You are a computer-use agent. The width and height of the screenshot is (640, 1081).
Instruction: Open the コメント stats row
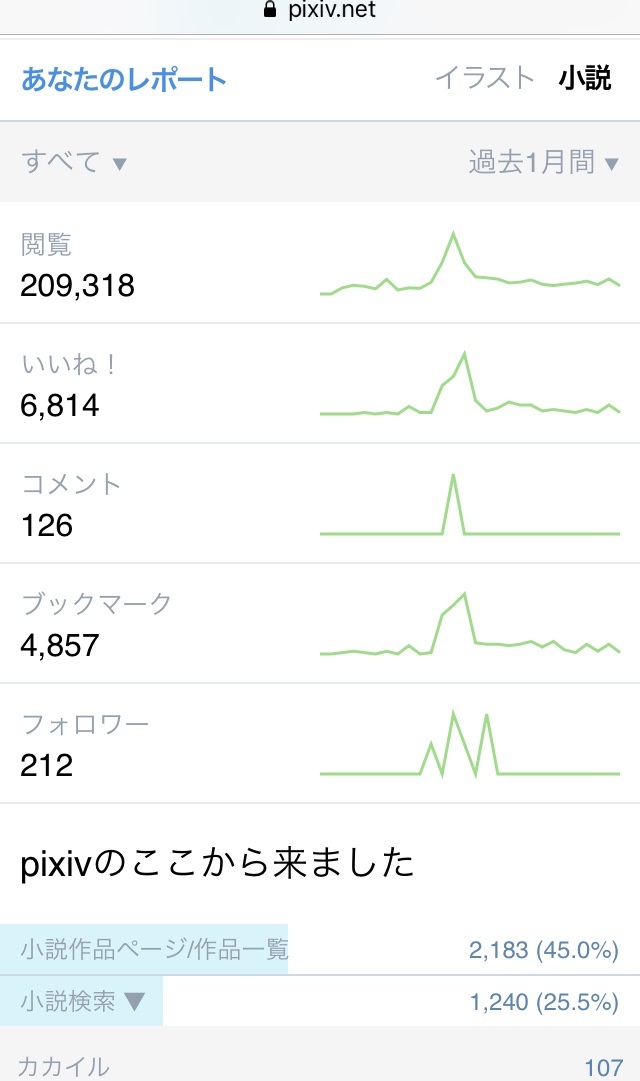click(320, 505)
